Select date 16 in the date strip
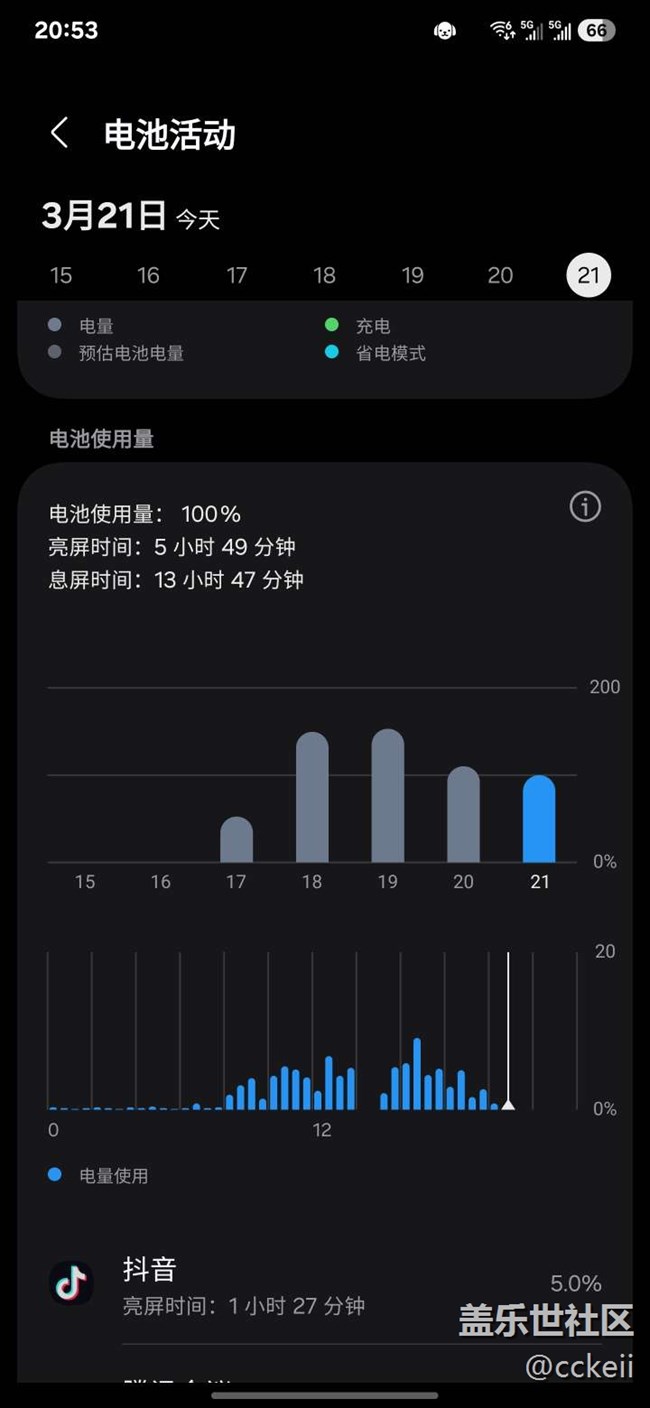Image resolution: width=650 pixels, height=1408 pixels. pos(148,275)
